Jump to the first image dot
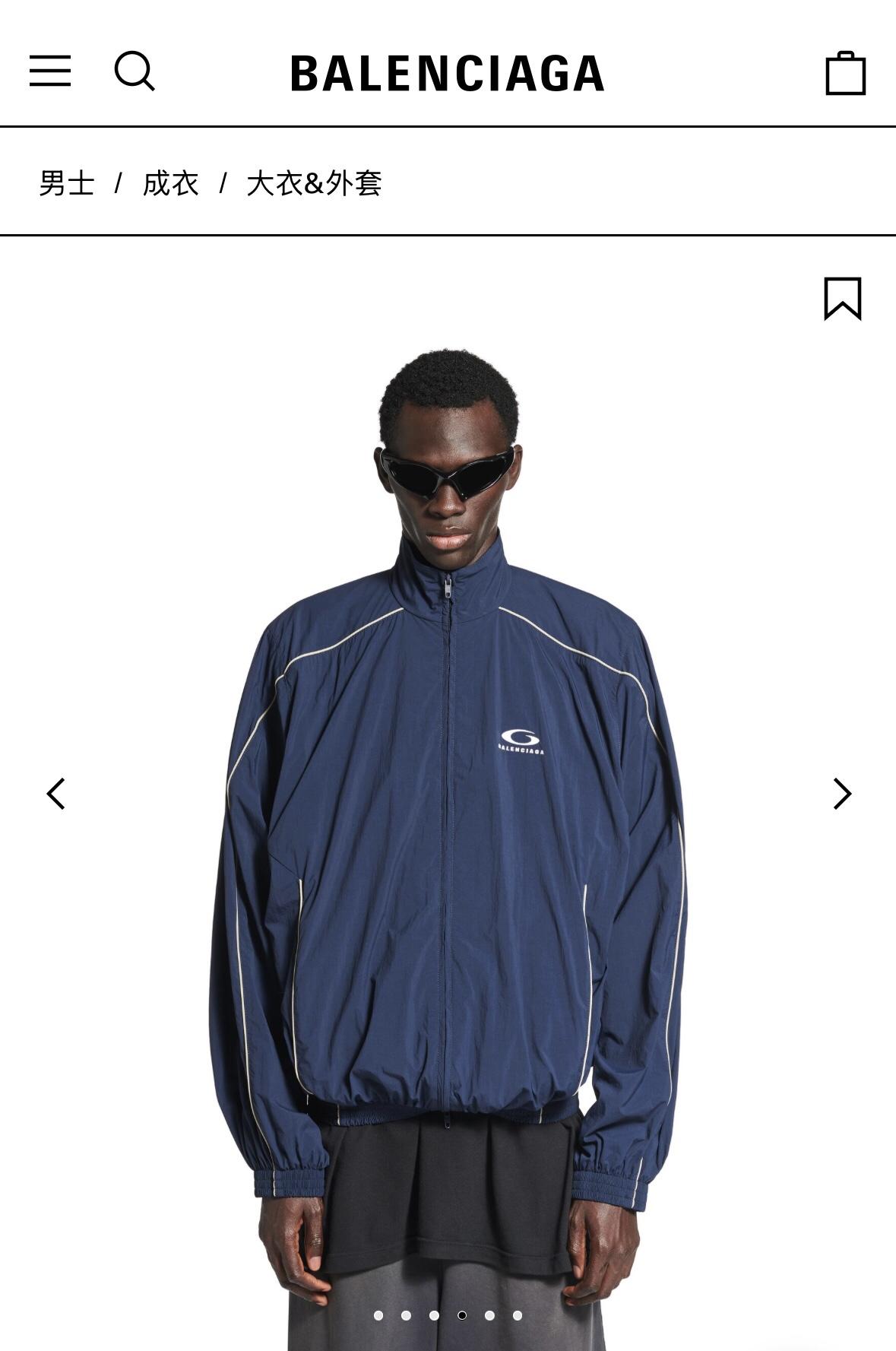896x1351 pixels. click(x=378, y=1315)
